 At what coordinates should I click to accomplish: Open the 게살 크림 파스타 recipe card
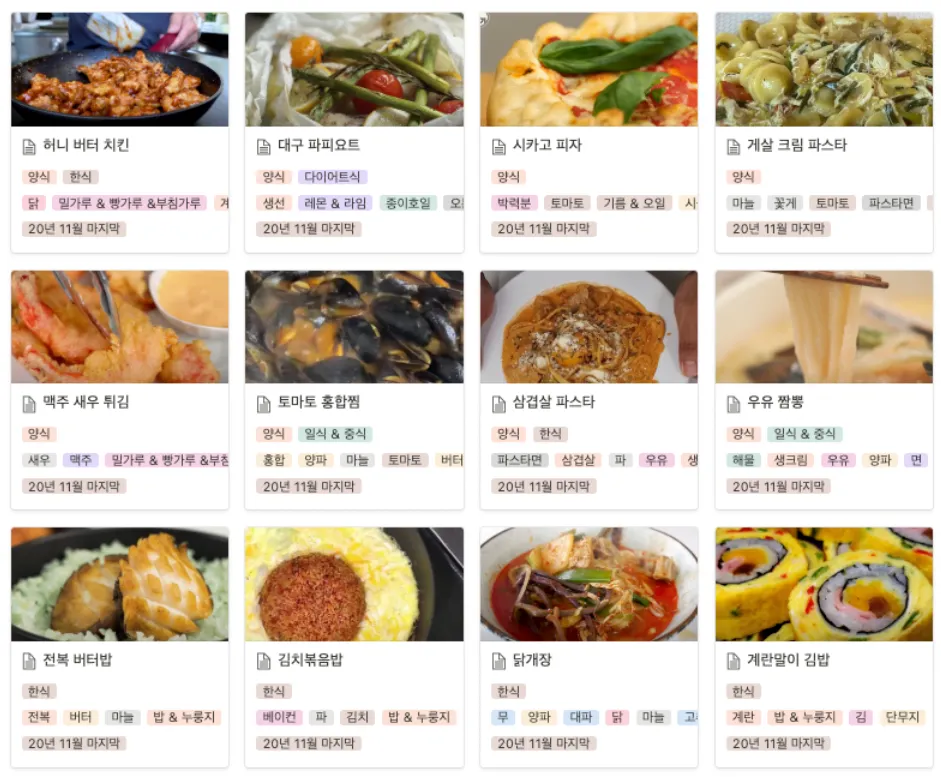pyautogui.click(x=796, y=146)
